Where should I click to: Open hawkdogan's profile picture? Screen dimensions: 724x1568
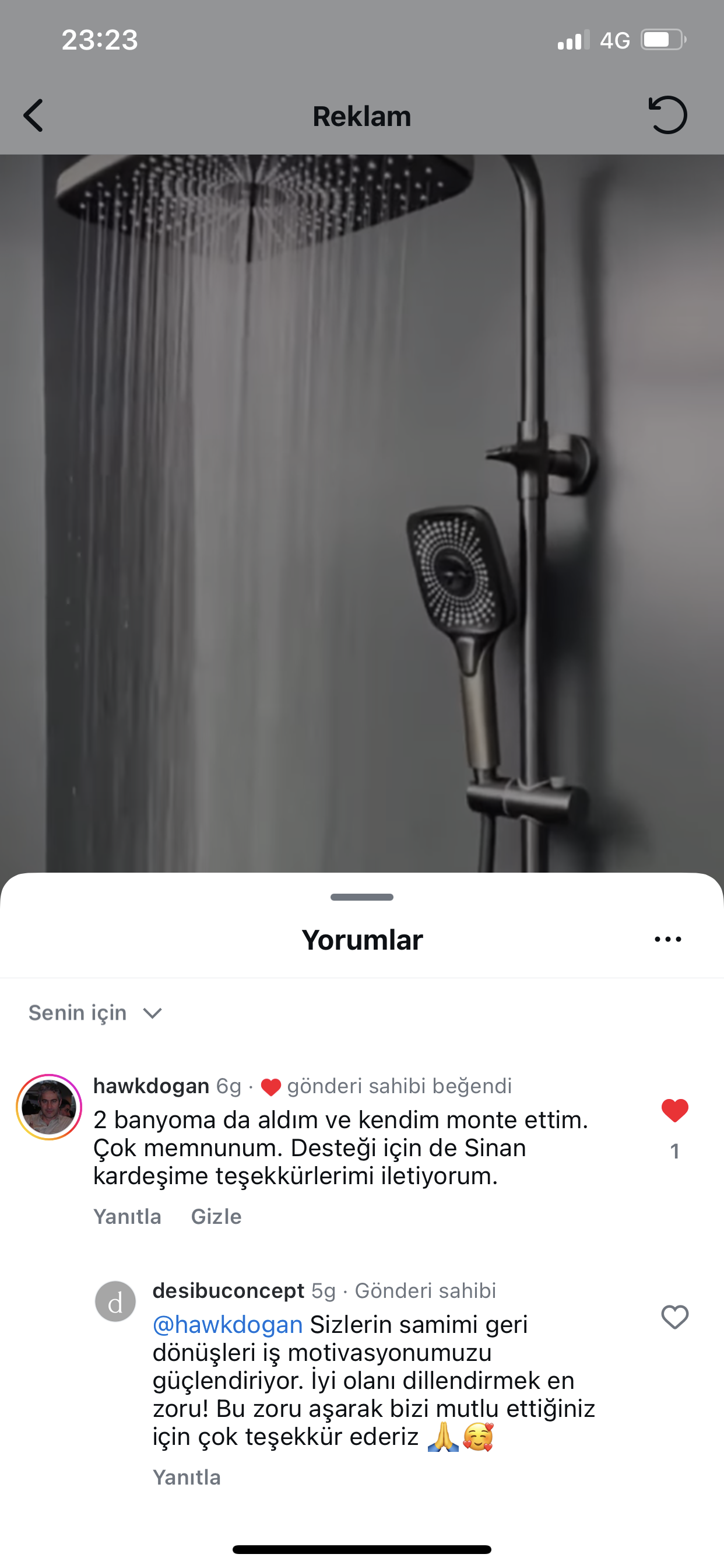[48, 1107]
